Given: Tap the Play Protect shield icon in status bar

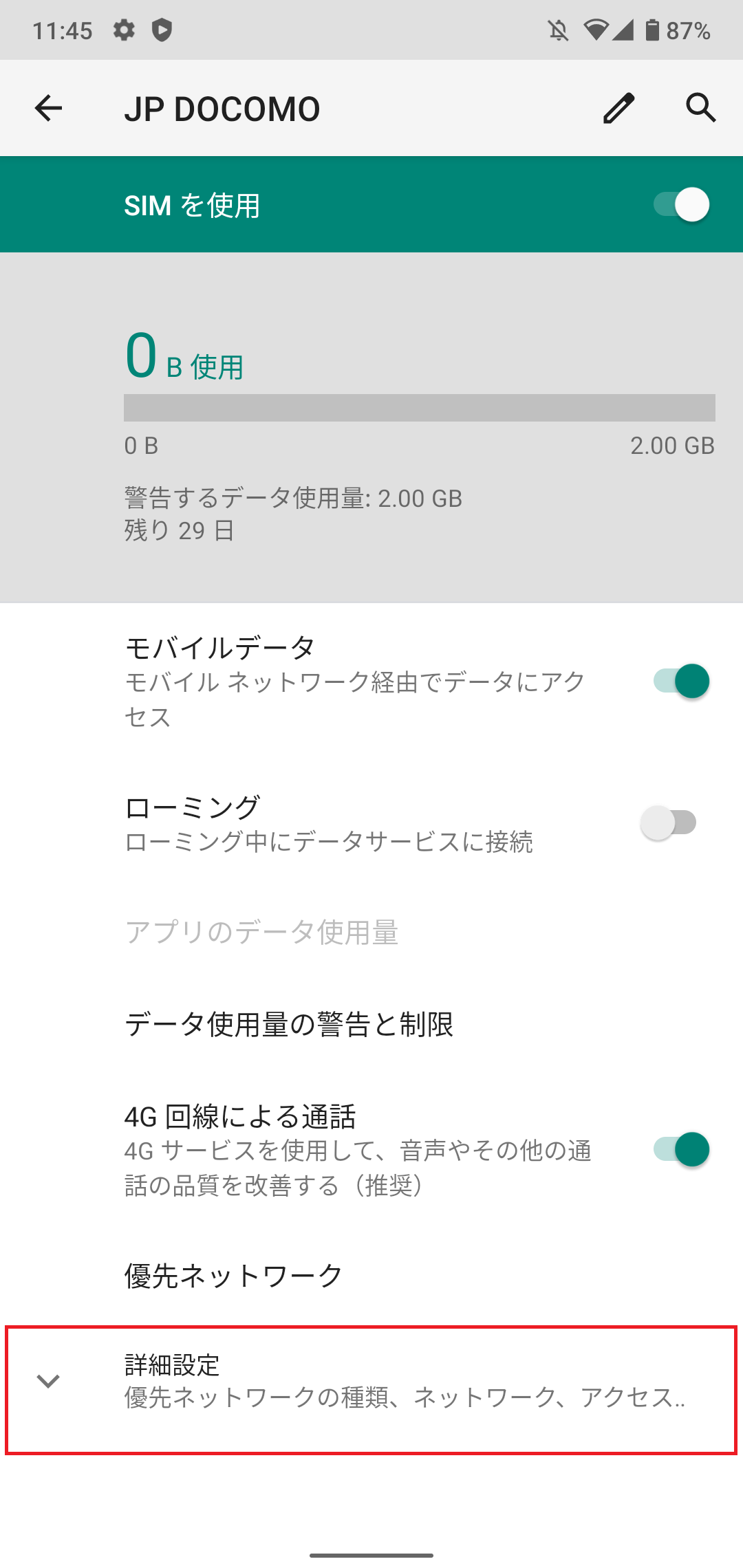Looking at the screenshot, I should [x=163, y=29].
